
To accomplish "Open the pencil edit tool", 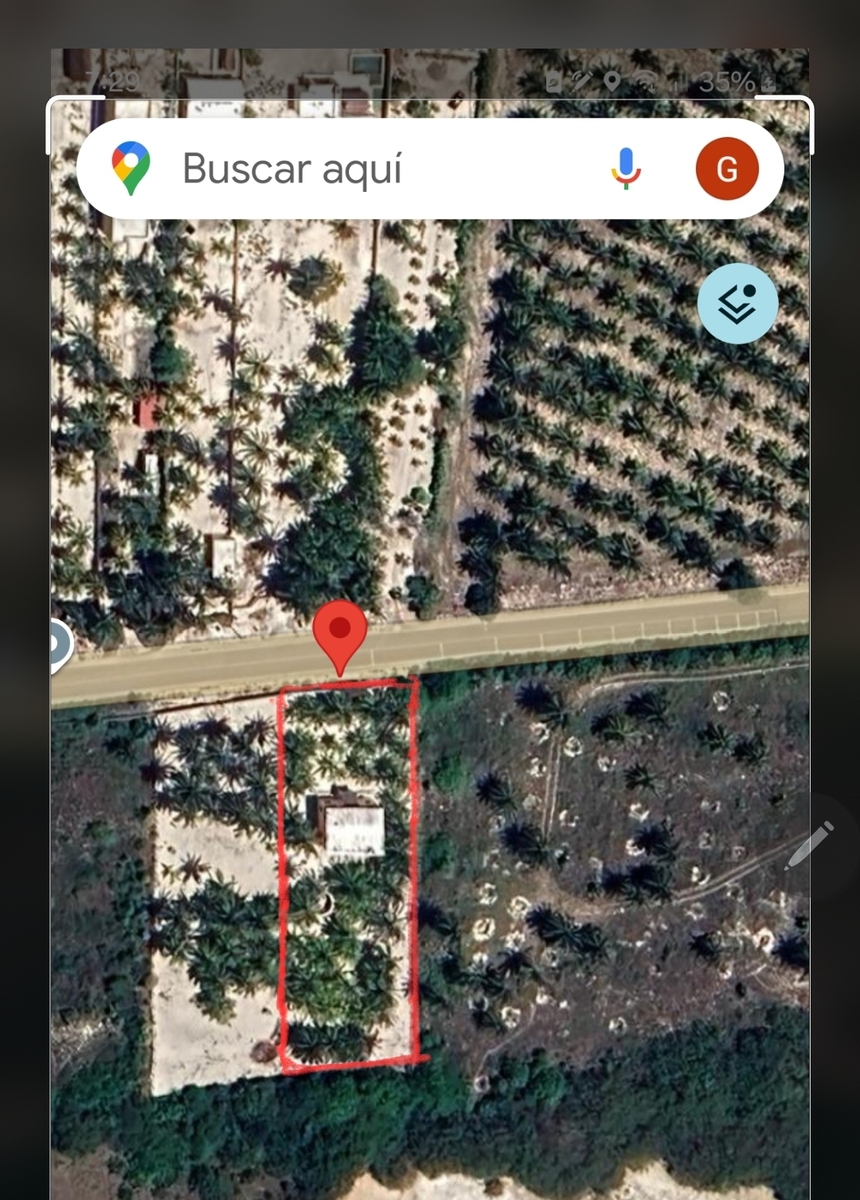I will 809,846.
